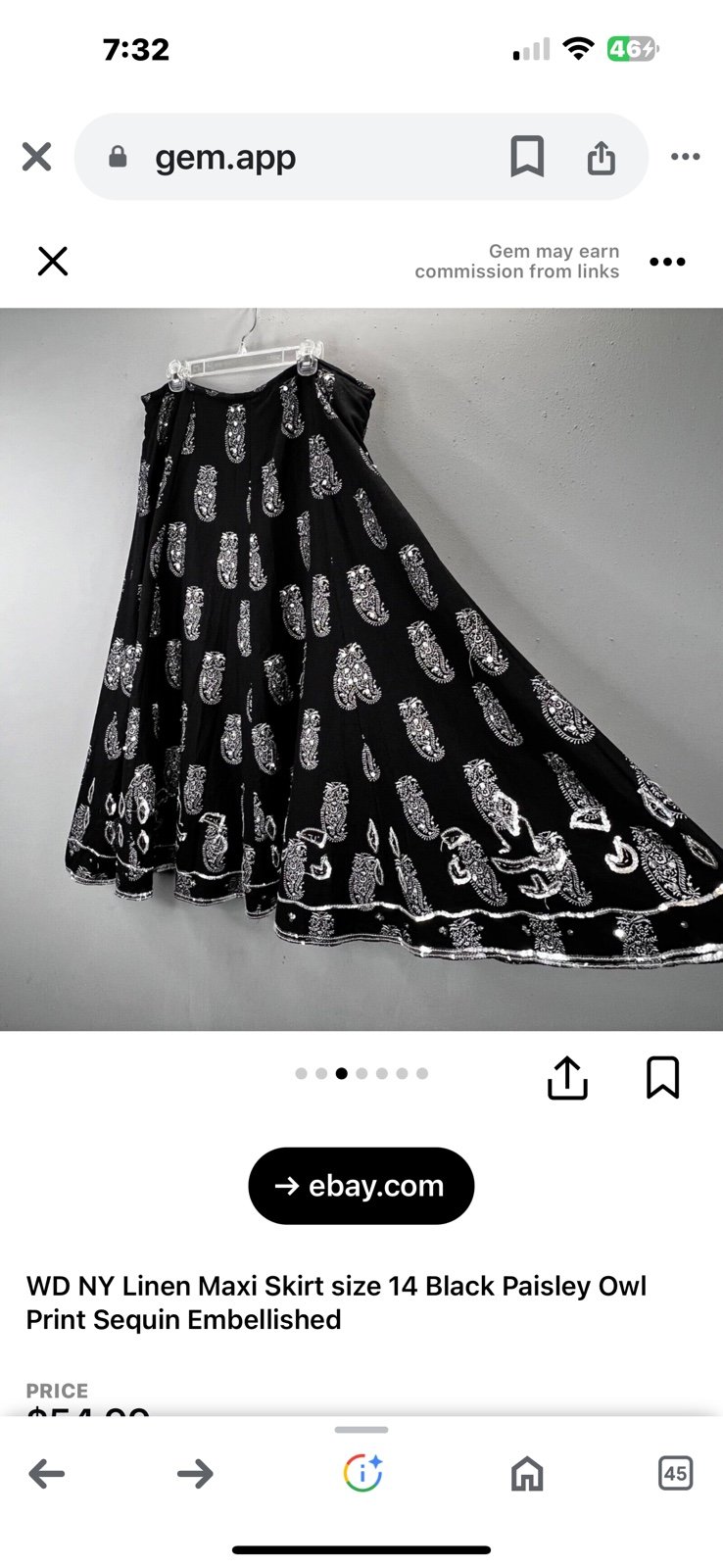
Task: Share the page from the address bar
Action: coord(601,157)
